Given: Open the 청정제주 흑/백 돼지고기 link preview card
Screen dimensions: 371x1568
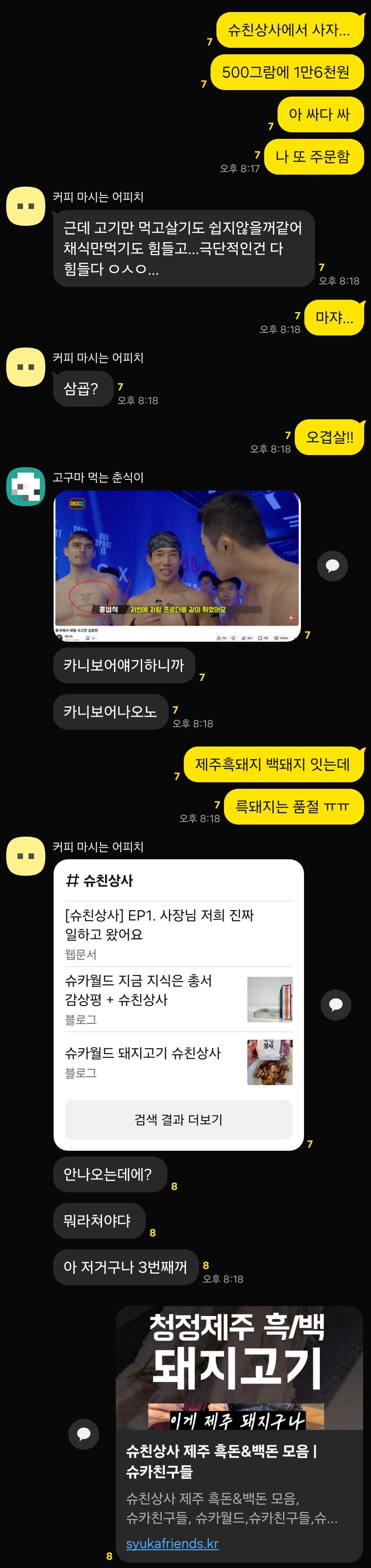Looking at the screenshot, I should [x=240, y=1433].
